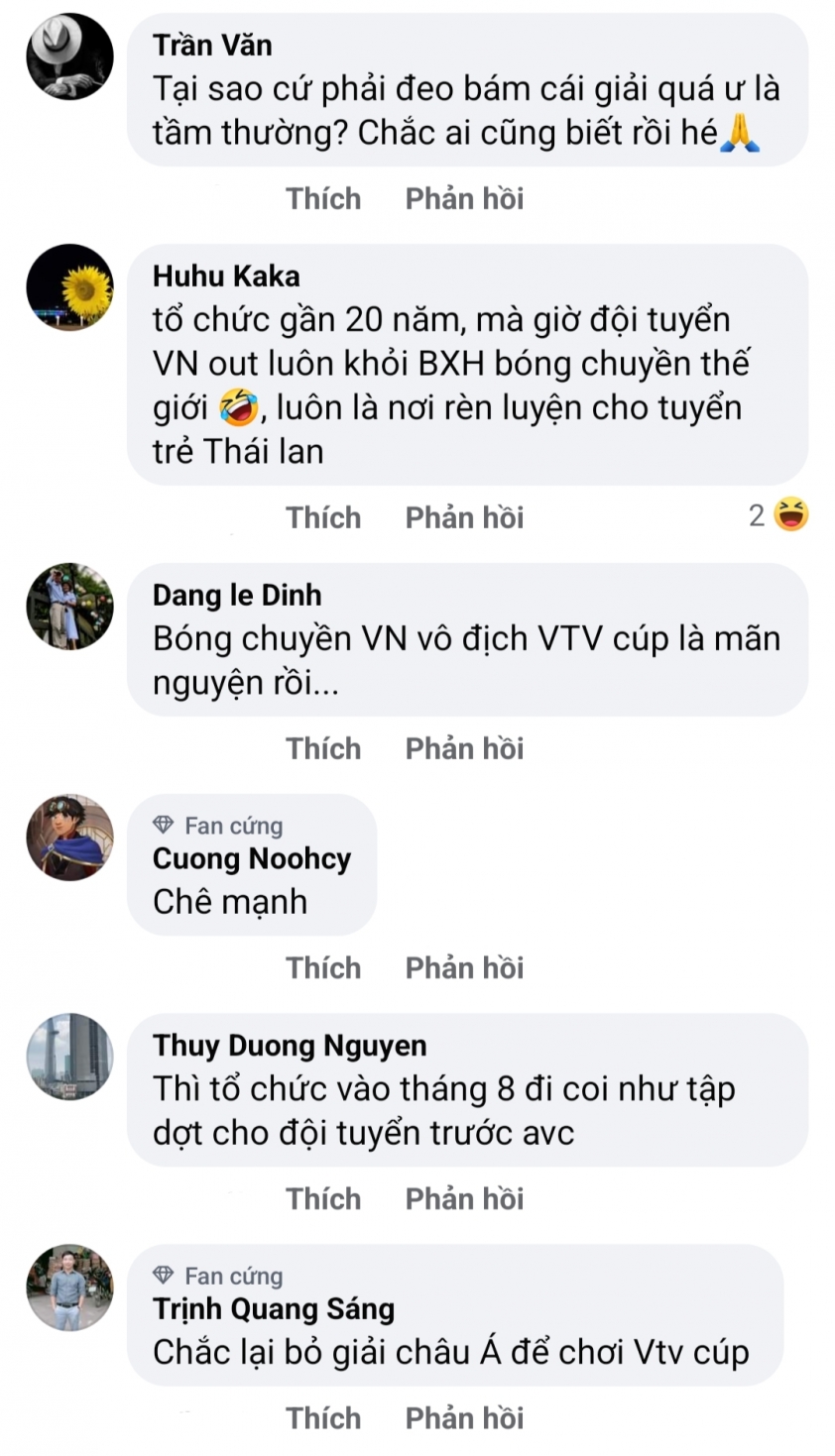The height and width of the screenshot is (1456, 835).
Task: Like Cuong Noohcy's comment
Action: point(323,967)
